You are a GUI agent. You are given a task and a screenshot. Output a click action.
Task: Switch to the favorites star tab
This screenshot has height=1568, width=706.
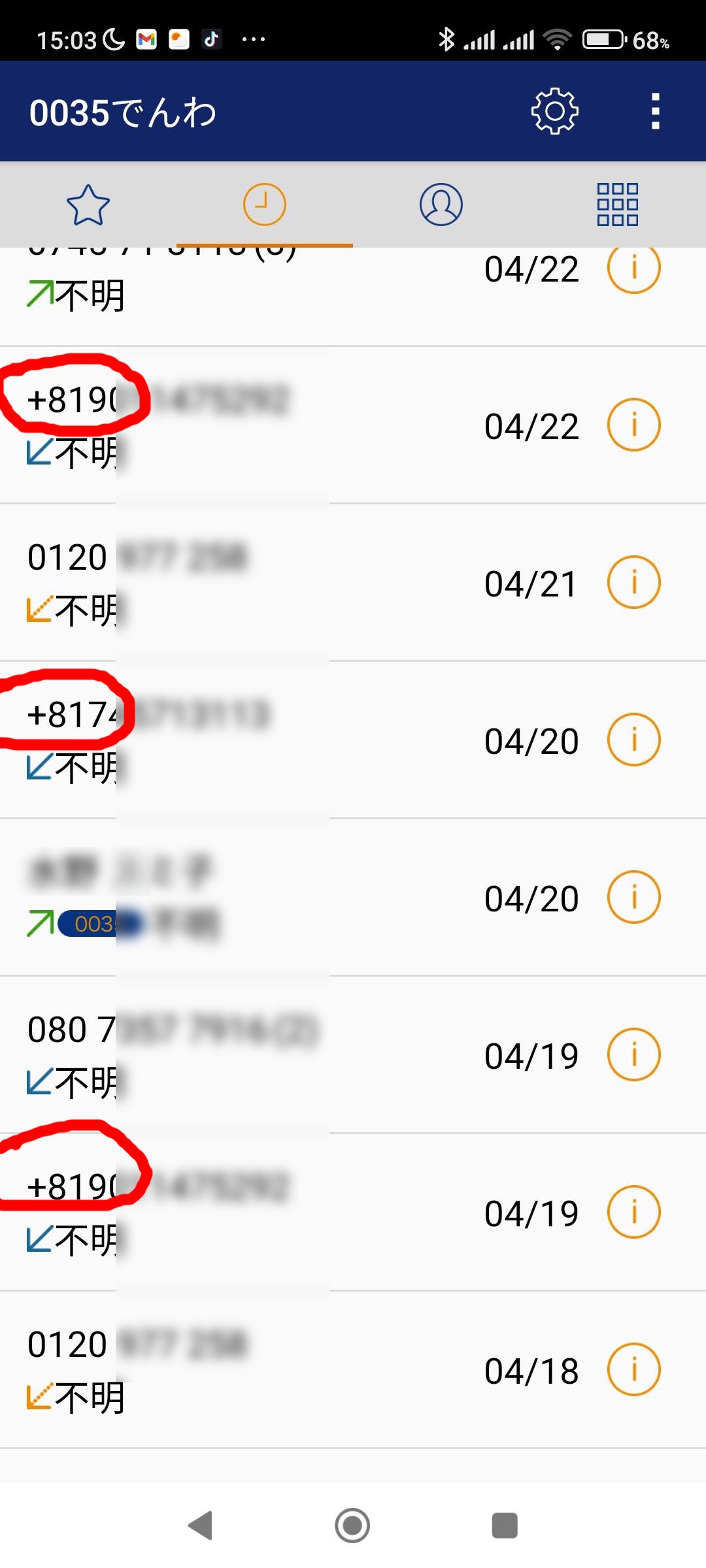88,204
